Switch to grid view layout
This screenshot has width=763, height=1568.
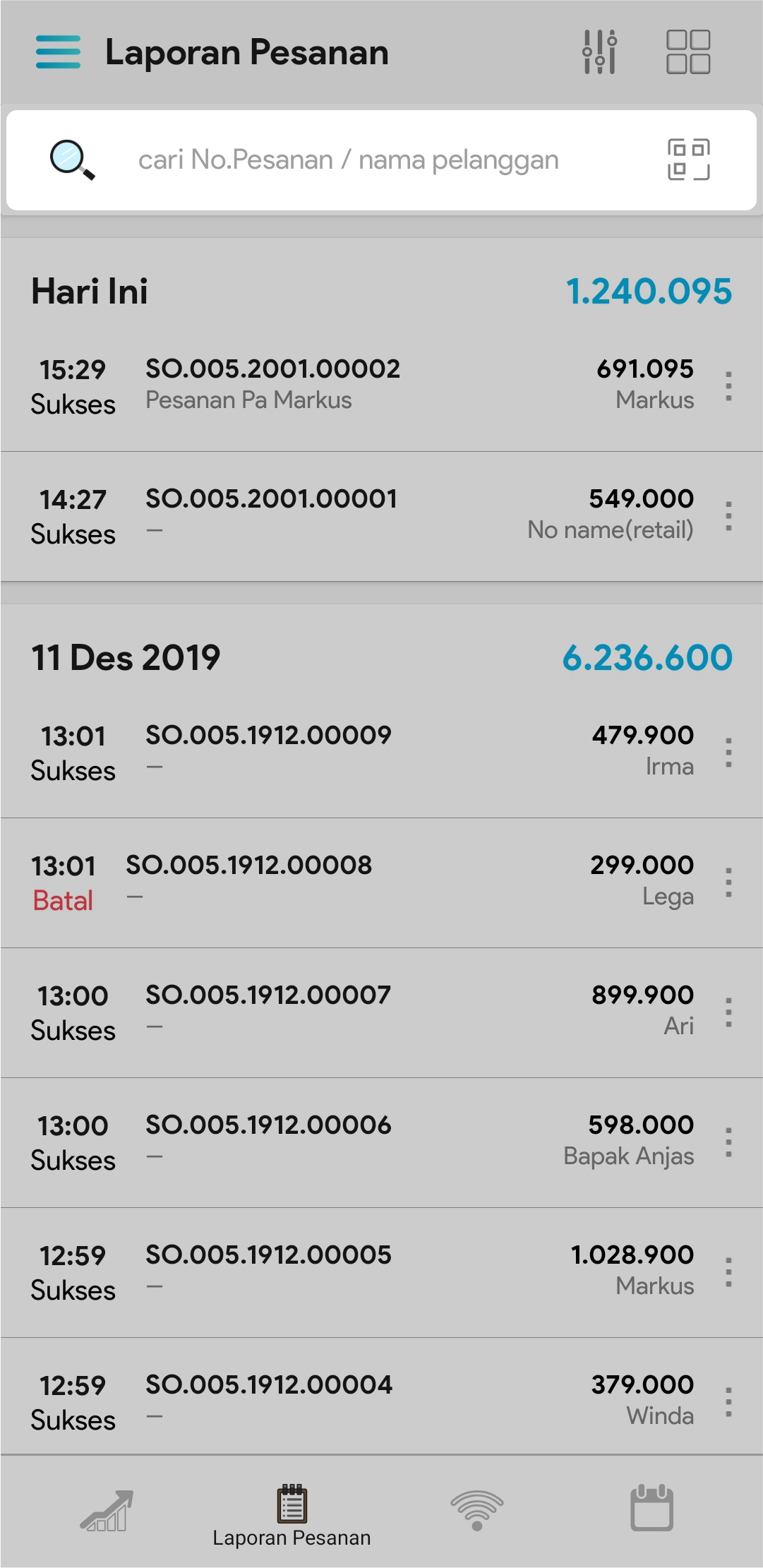click(x=688, y=52)
